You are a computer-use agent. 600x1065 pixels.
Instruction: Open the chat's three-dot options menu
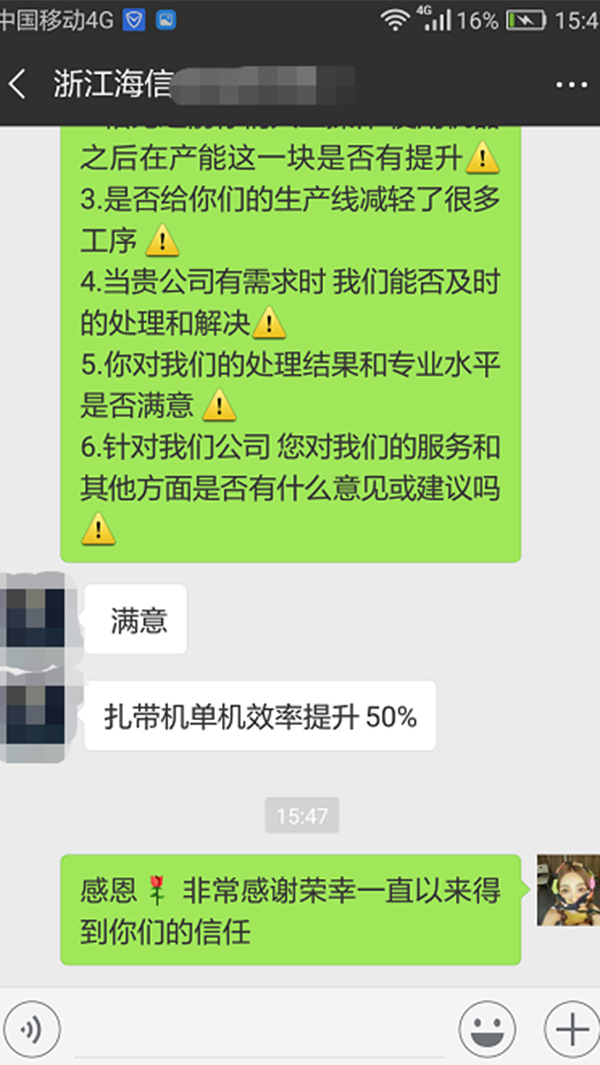(571, 85)
